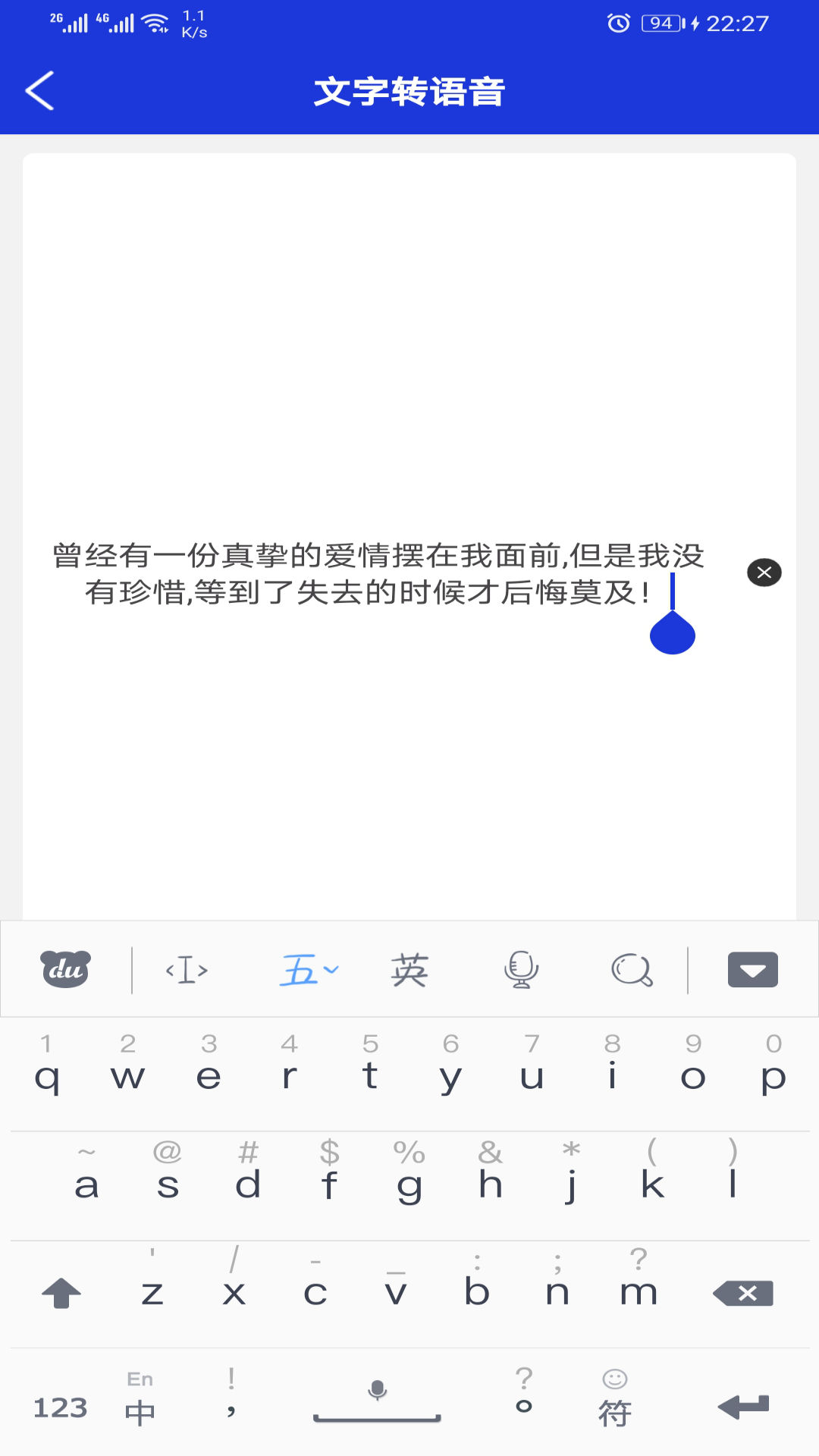Open the 文字转语音 back navigation arrow

(x=39, y=90)
